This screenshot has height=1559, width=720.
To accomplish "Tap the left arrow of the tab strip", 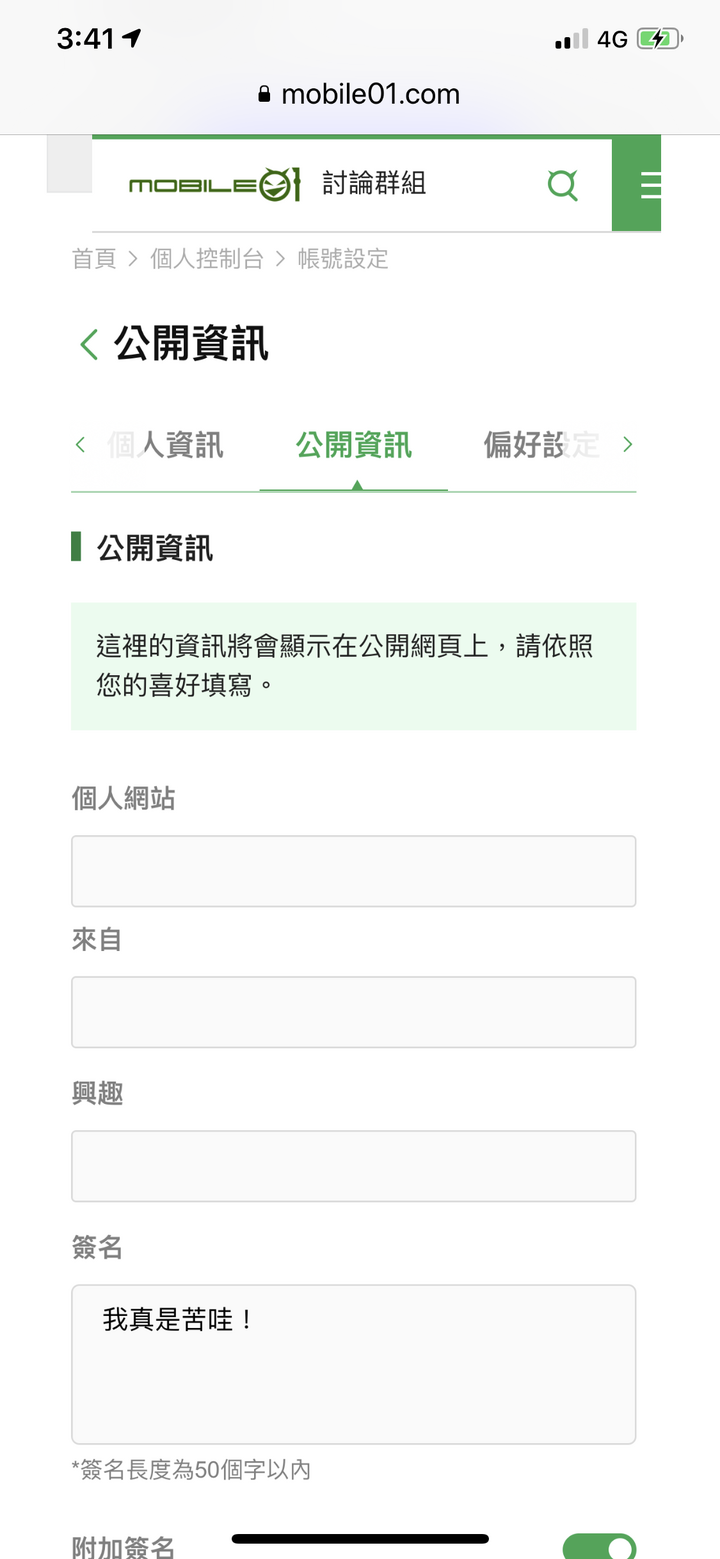I will [80, 445].
